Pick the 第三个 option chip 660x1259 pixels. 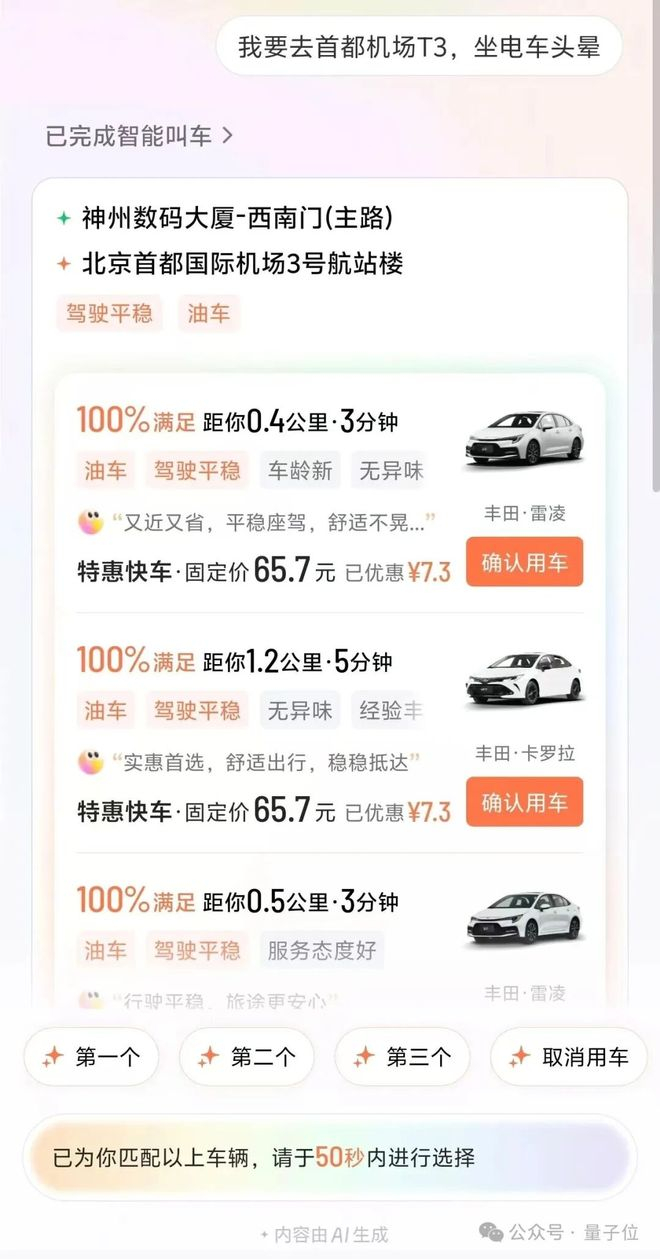click(x=402, y=1057)
